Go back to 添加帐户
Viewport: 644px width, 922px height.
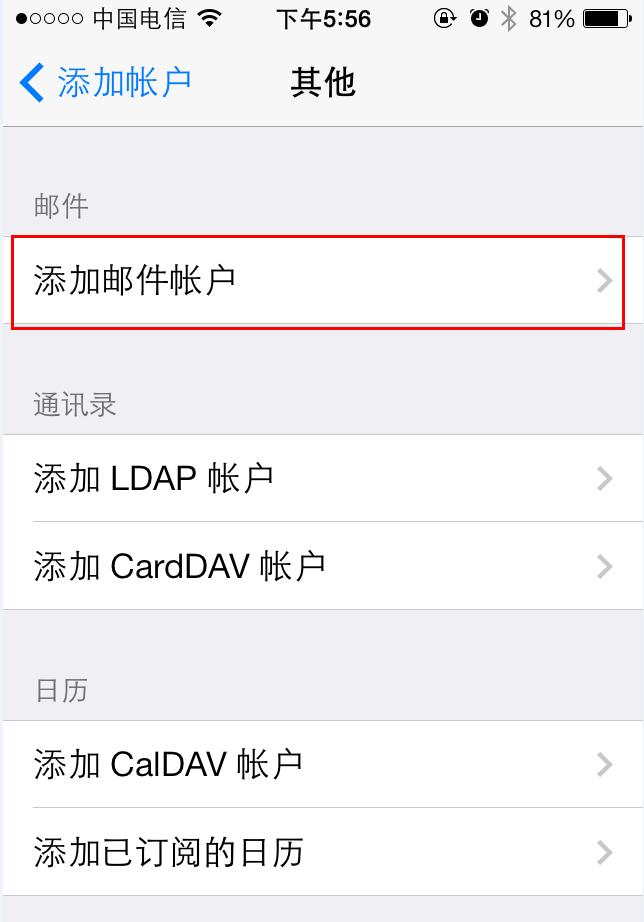[x=105, y=82]
